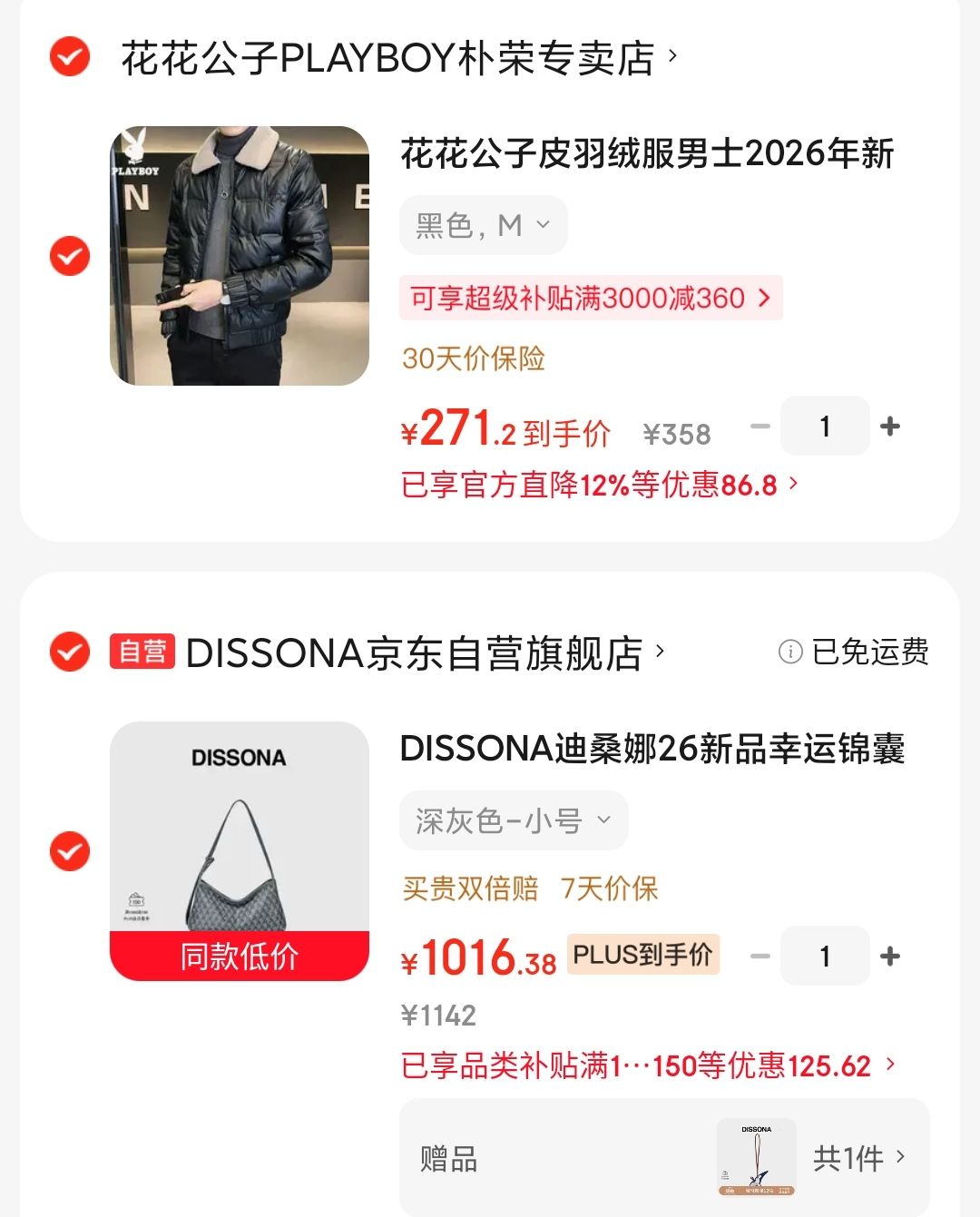Uncheck the DISSONA京东自营旗舰店 store checkbox
This screenshot has height=1217, width=980.
[69, 652]
